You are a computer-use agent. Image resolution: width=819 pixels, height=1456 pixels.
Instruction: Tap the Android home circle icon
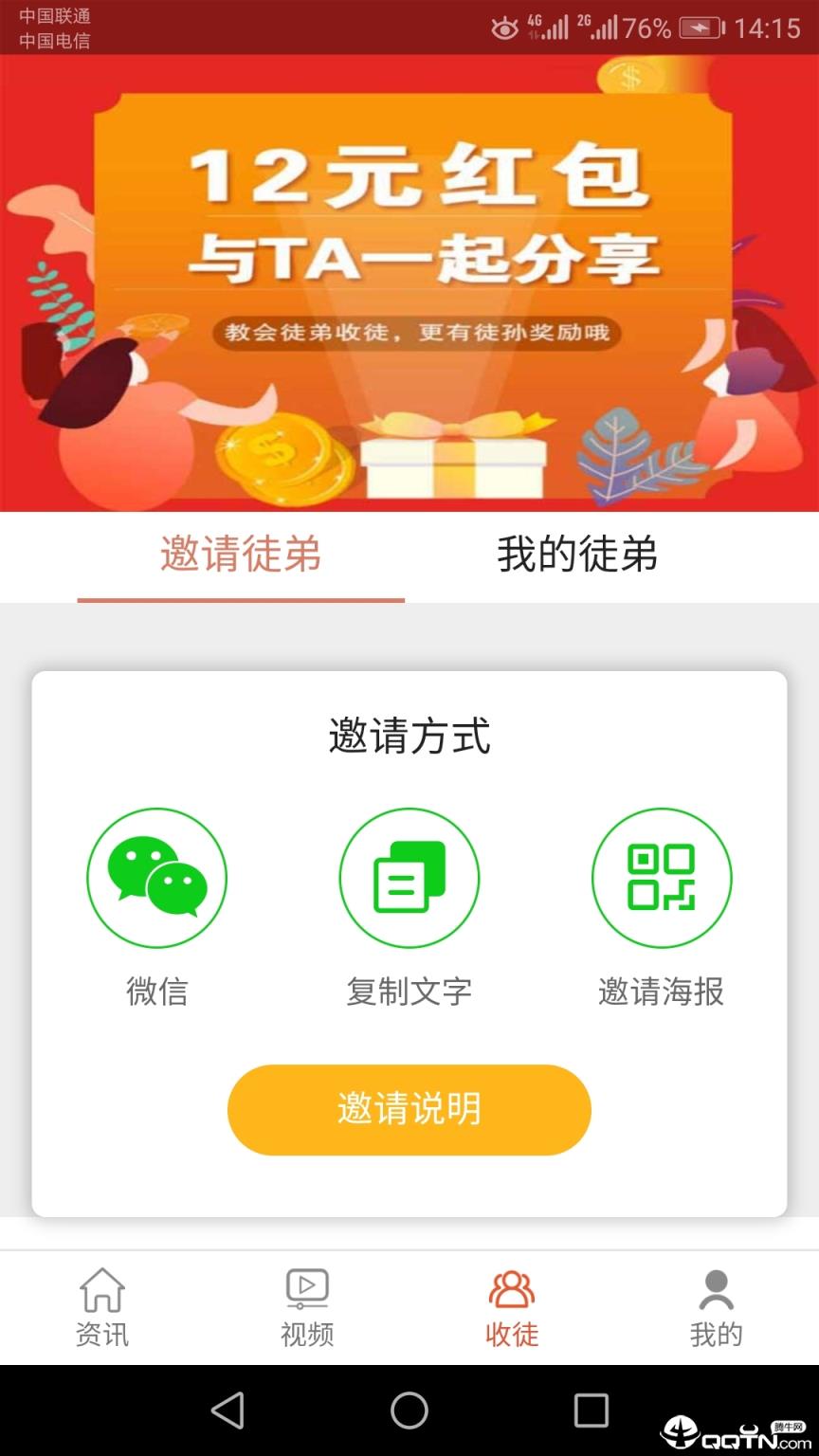(x=408, y=1412)
